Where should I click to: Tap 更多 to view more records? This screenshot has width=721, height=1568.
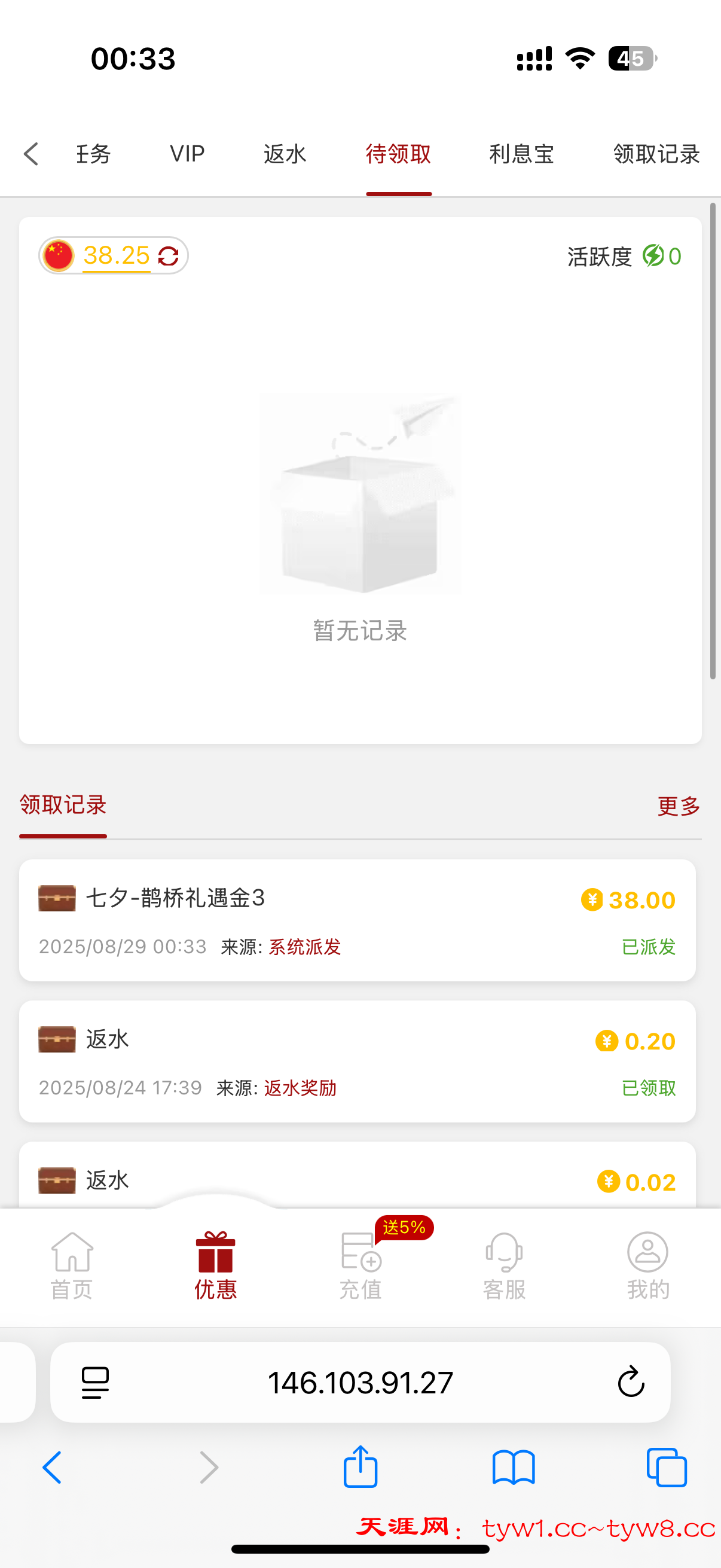[x=679, y=806]
